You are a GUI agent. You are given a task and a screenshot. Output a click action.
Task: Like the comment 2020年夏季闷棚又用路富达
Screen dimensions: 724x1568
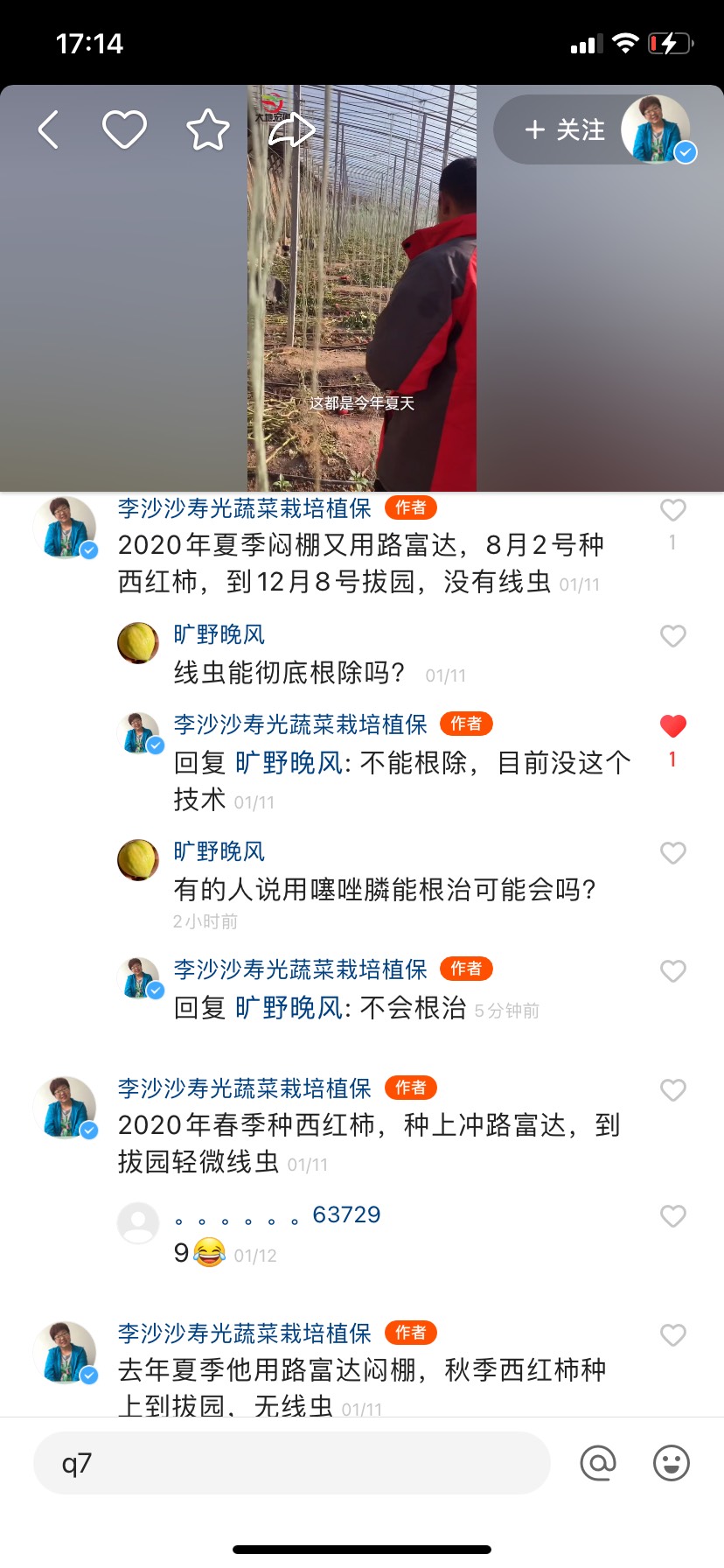coord(672,510)
